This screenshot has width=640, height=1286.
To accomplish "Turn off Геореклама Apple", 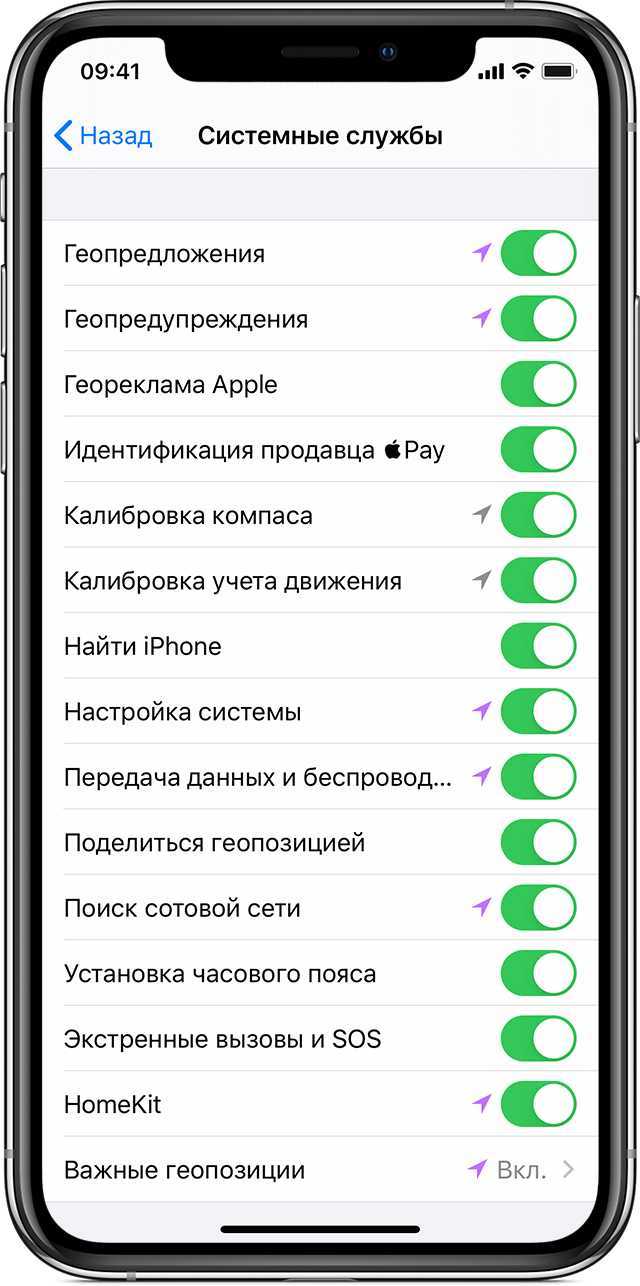I will (x=539, y=384).
